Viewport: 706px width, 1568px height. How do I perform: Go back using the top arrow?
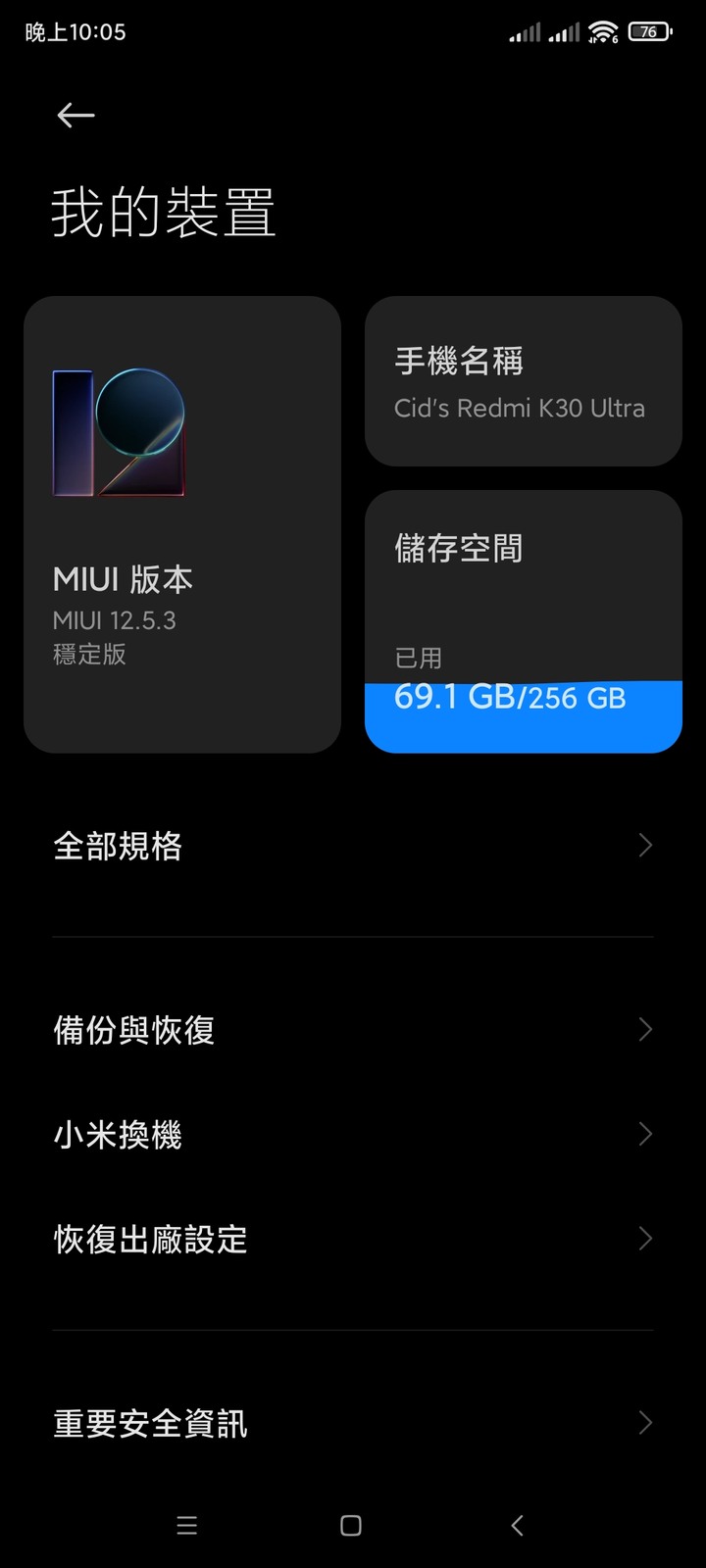click(x=76, y=116)
